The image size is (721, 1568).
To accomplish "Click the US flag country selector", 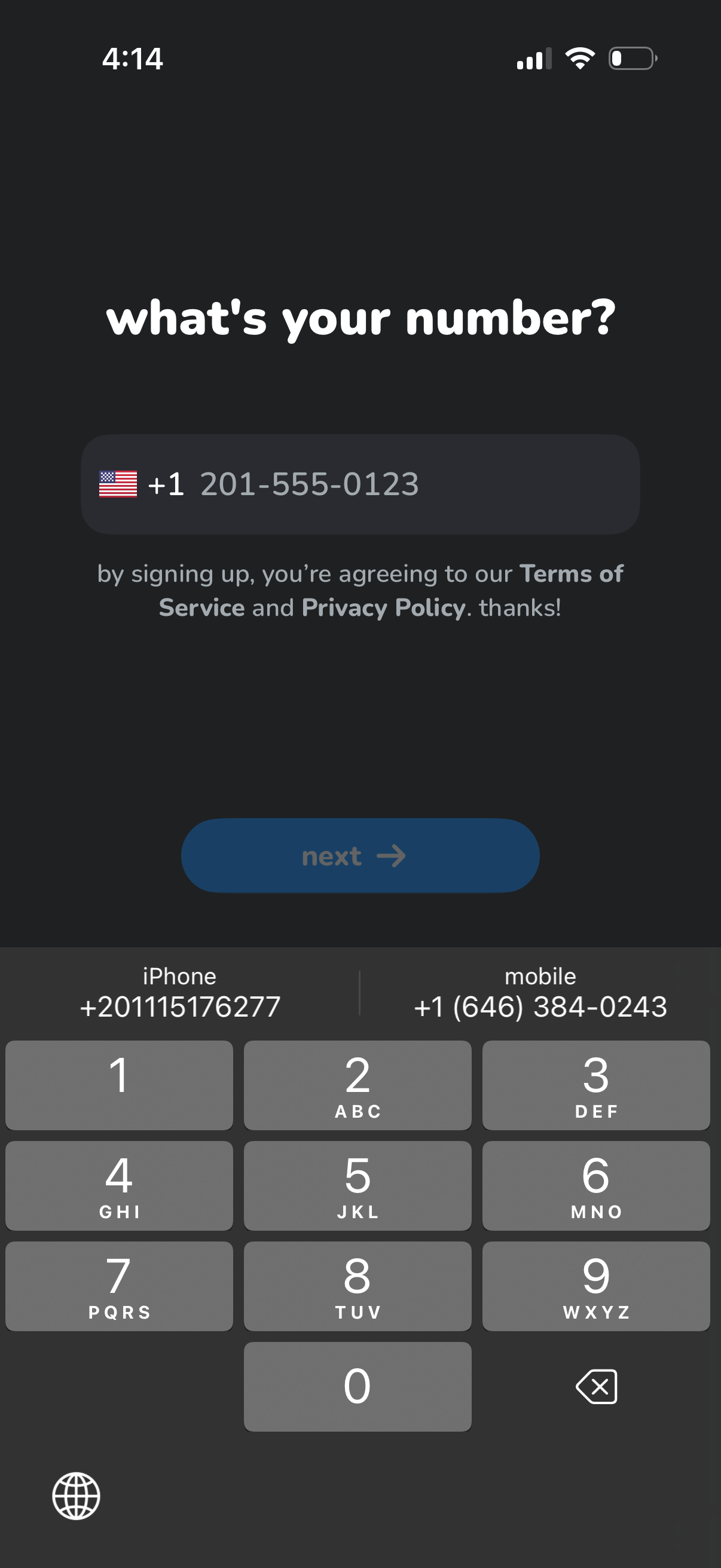I will point(117,484).
